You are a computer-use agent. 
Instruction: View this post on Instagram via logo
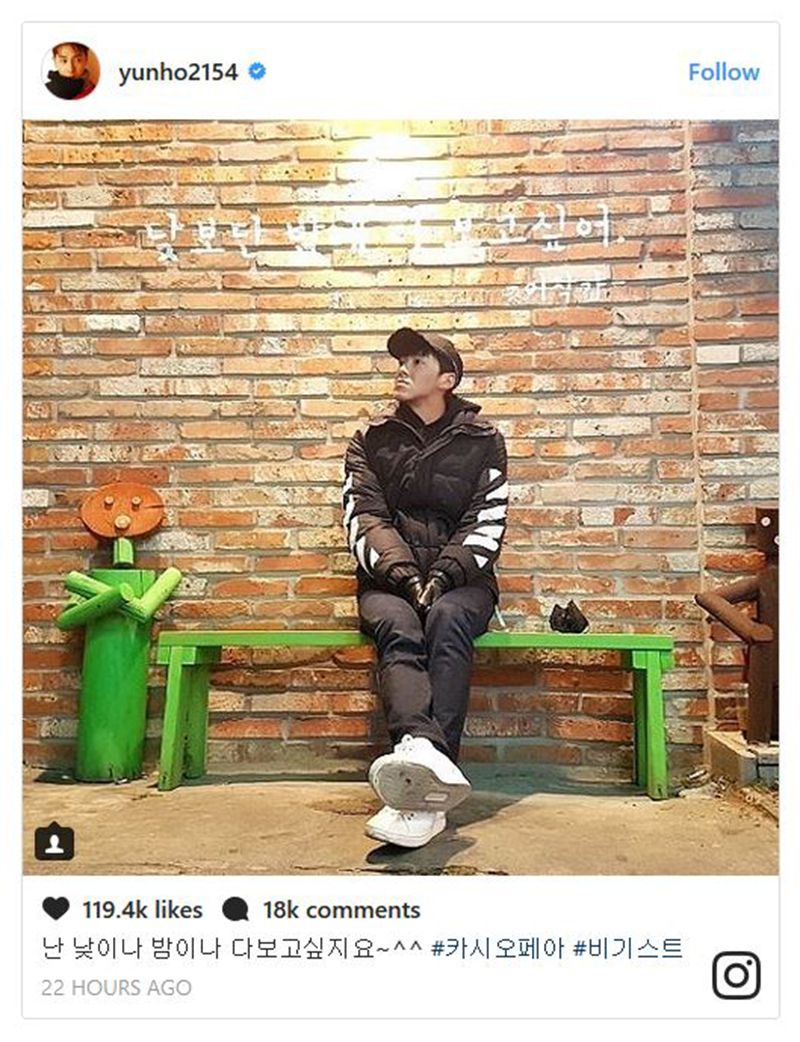(x=736, y=975)
